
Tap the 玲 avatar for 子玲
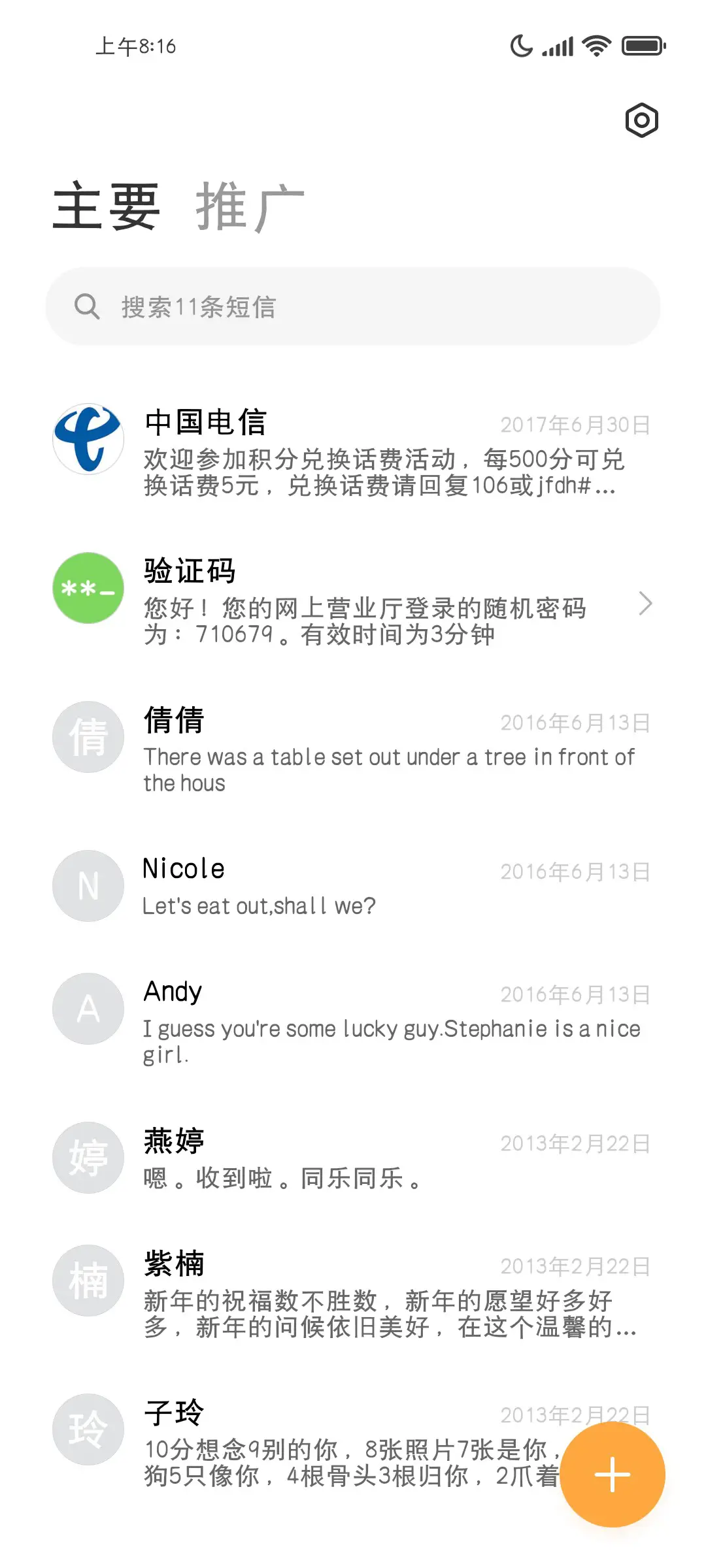pyautogui.click(x=88, y=1428)
